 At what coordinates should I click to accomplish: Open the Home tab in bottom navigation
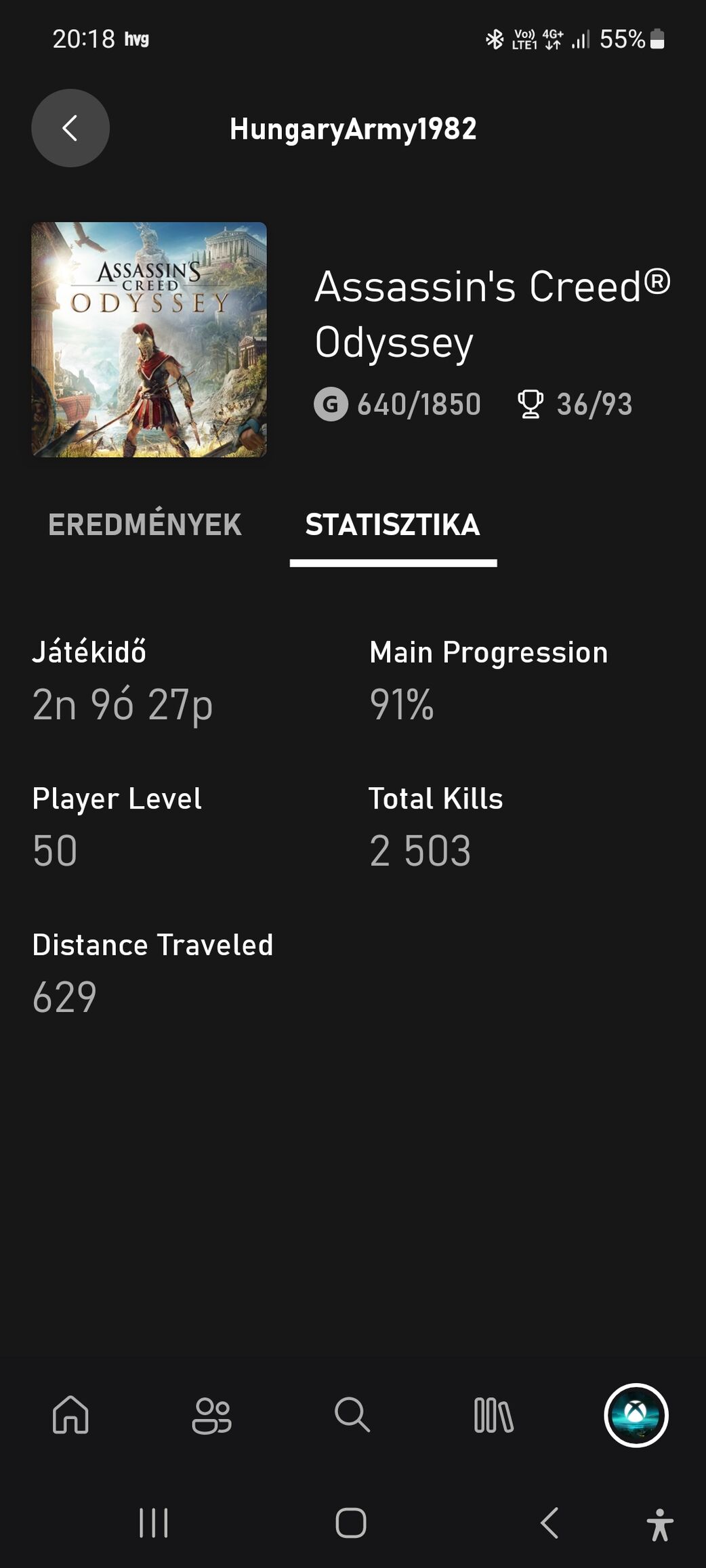coord(70,1415)
